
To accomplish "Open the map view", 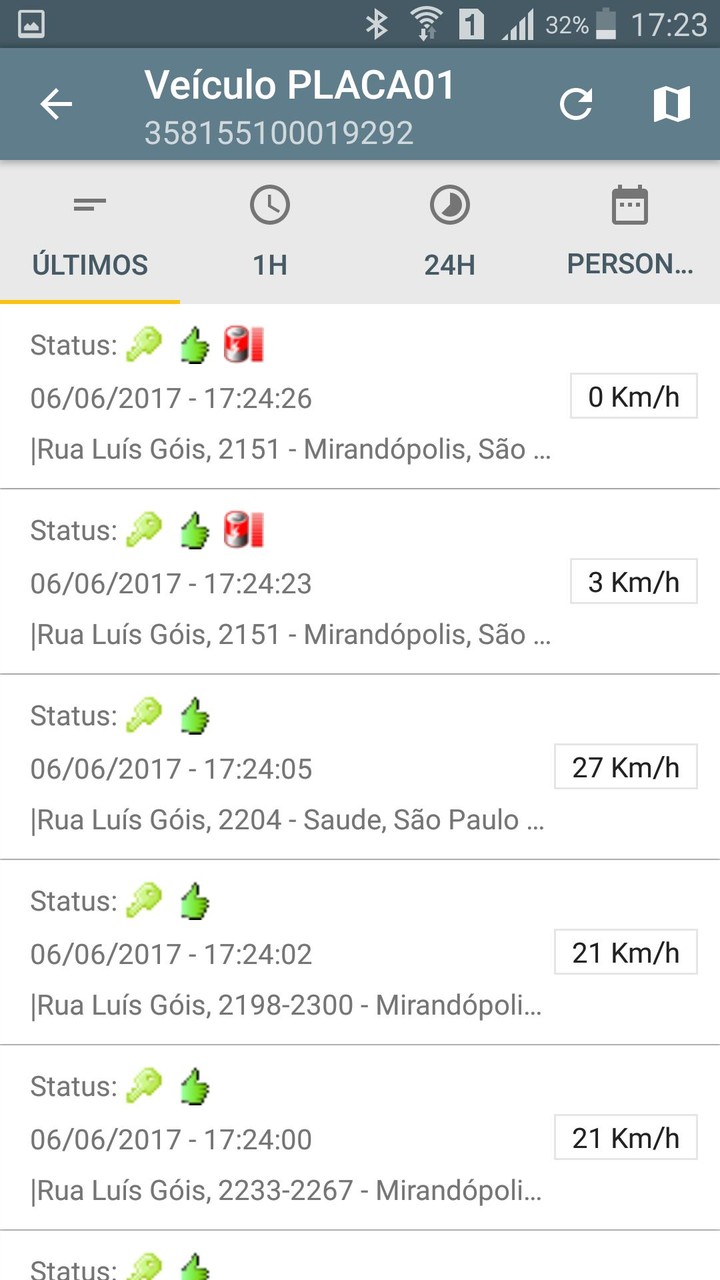I will click(x=671, y=104).
